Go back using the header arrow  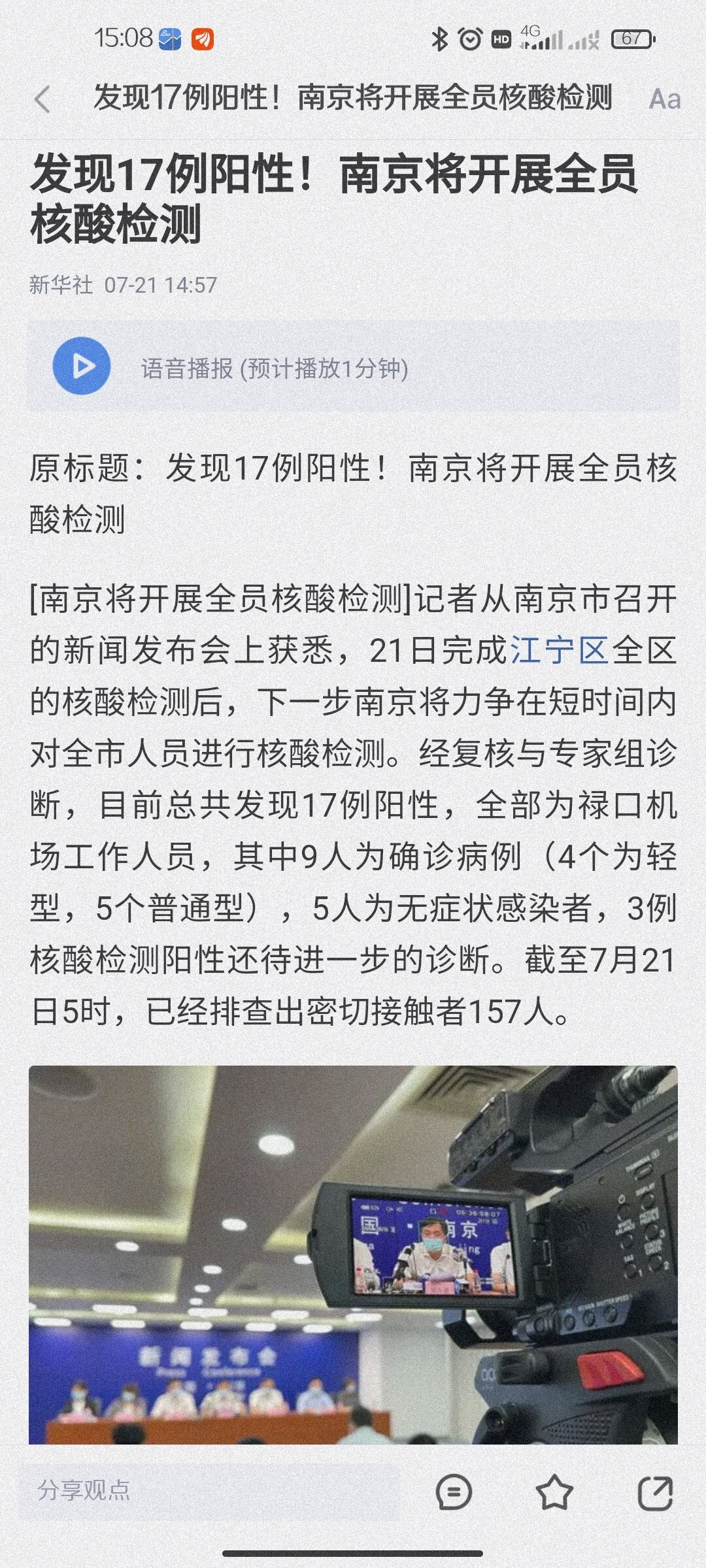pos(42,100)
